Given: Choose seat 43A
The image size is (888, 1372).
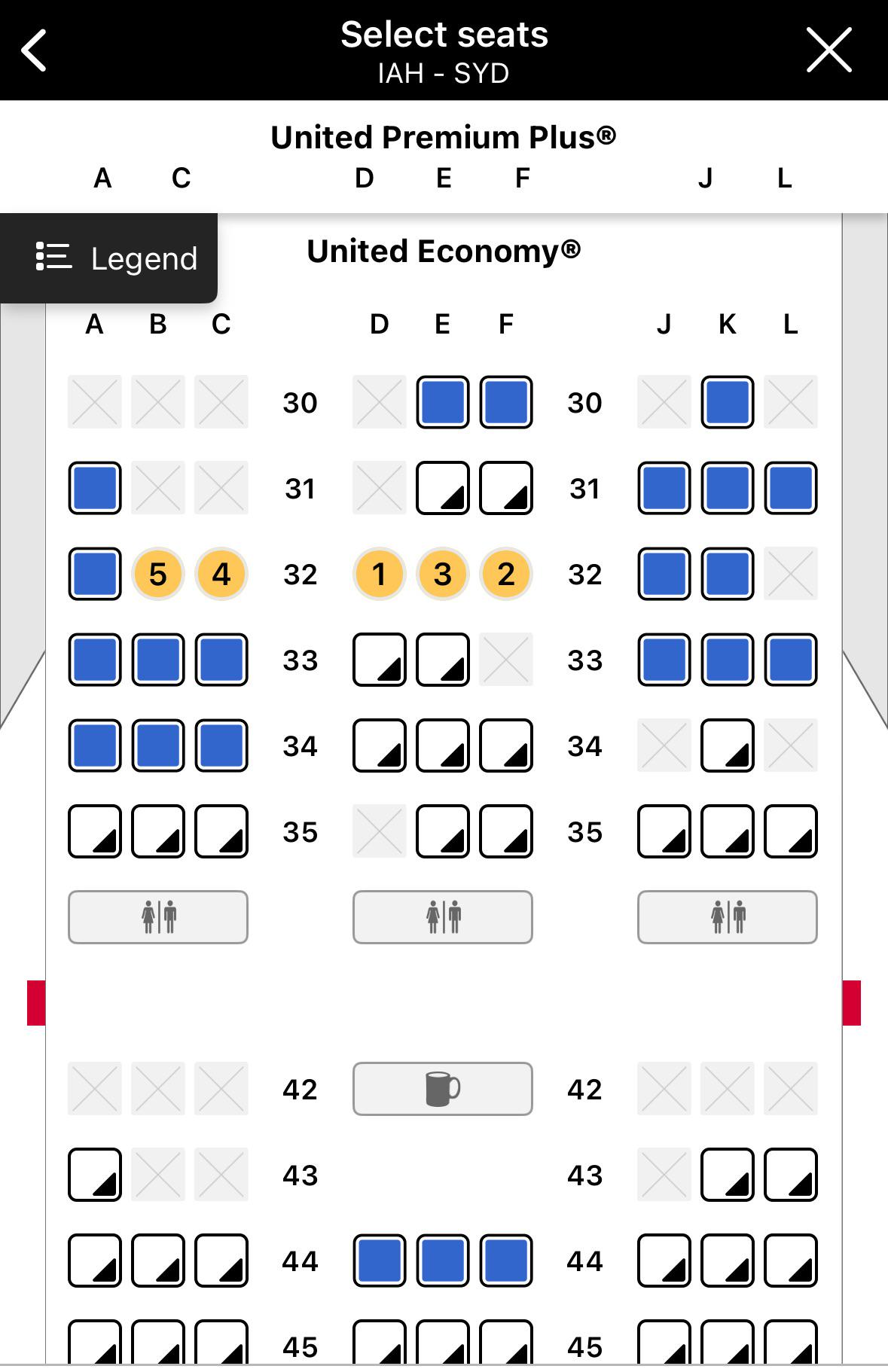Looking at the screenshot, I should (x=95, y=1175).
